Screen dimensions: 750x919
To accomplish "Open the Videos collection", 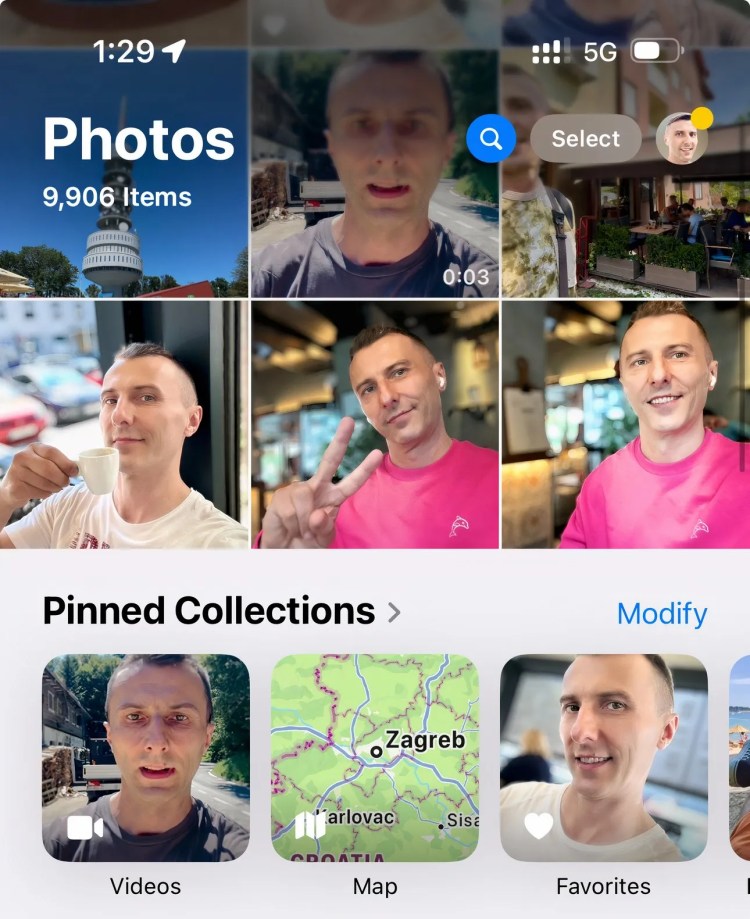I will 145,758.
